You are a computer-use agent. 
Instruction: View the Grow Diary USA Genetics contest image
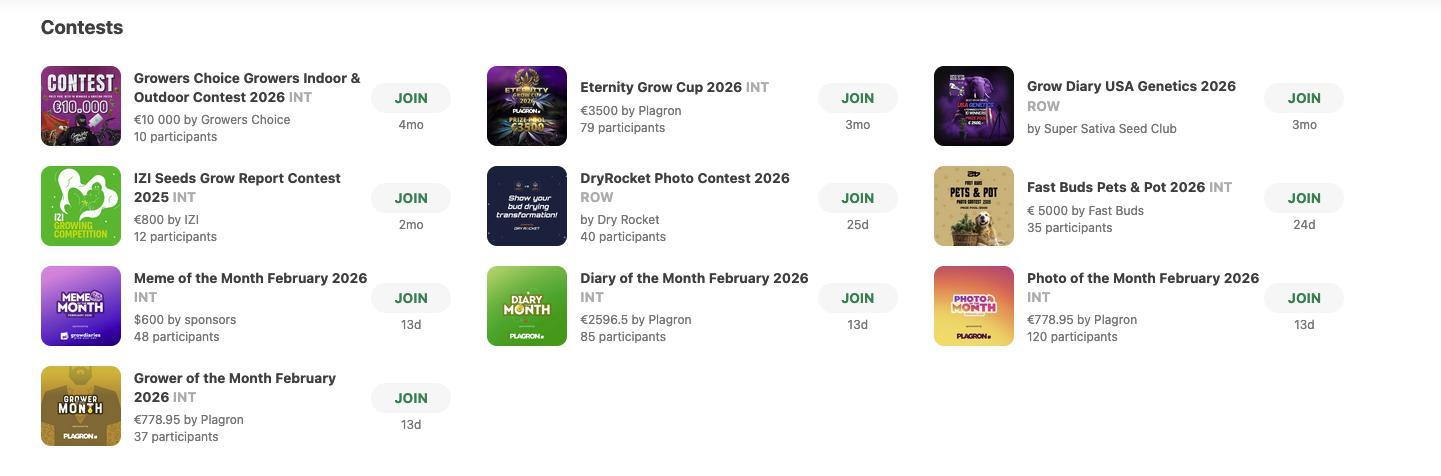(974, 106)
